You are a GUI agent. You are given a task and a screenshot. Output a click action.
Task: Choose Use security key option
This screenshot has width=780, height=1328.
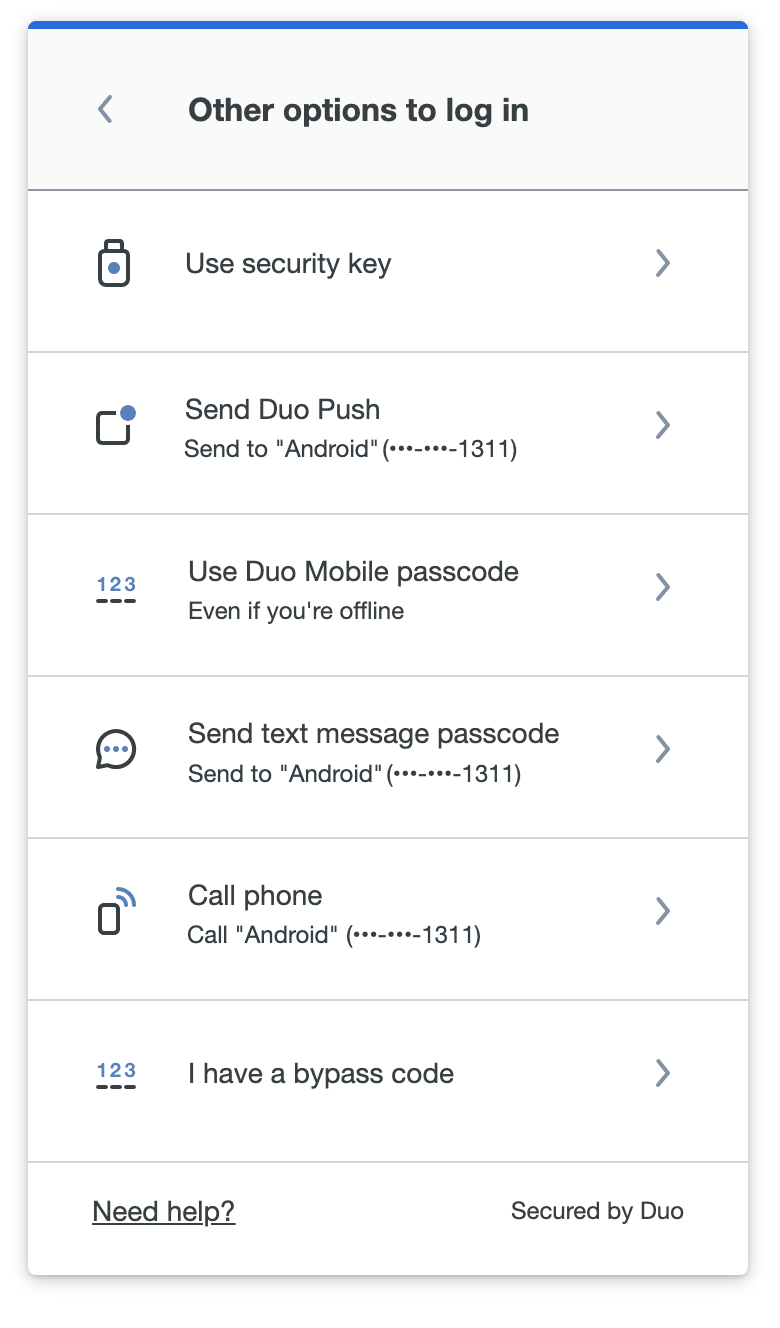tap(387, 264)
